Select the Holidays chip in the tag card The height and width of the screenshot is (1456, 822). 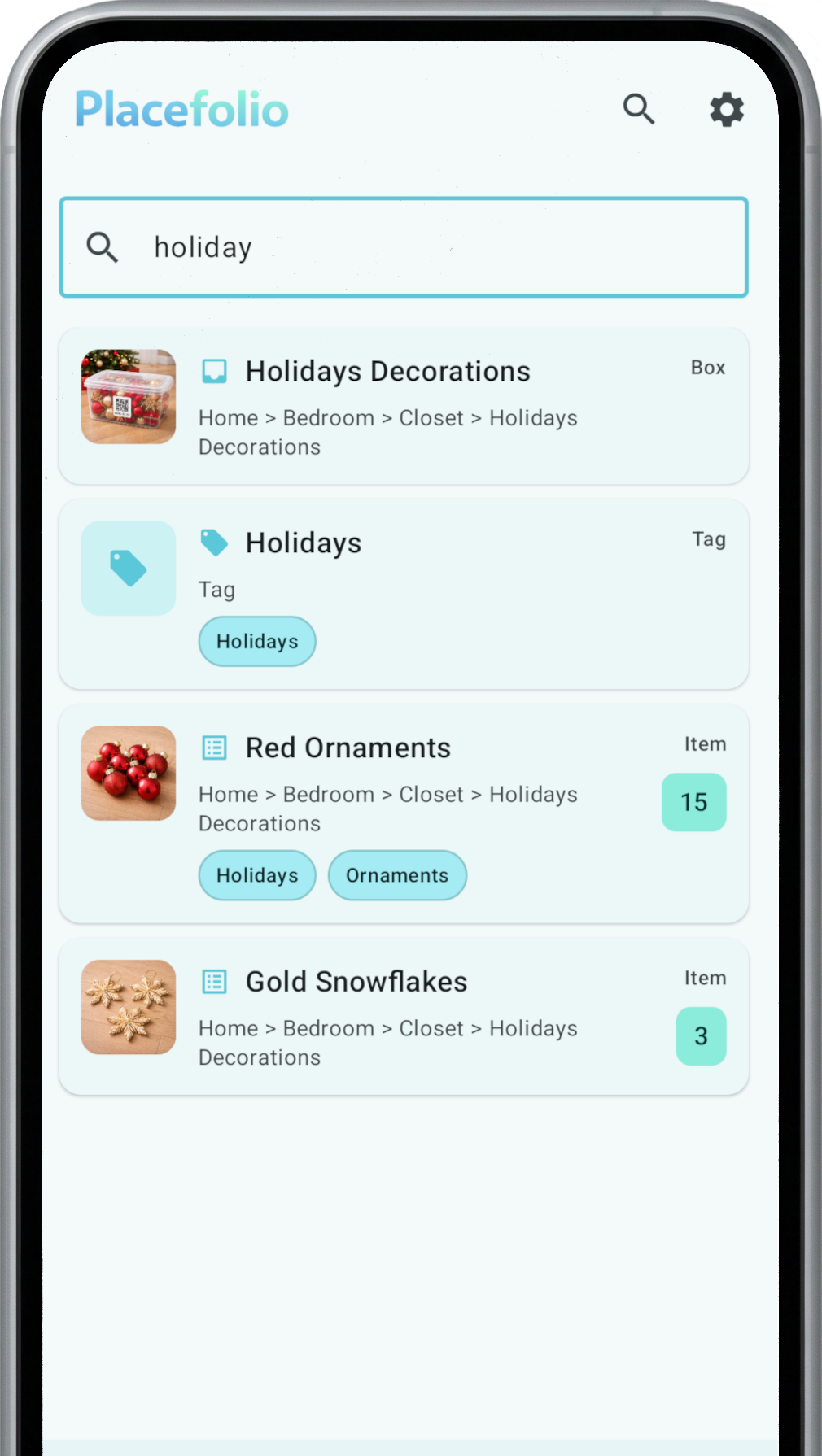(x=257, y=642)
